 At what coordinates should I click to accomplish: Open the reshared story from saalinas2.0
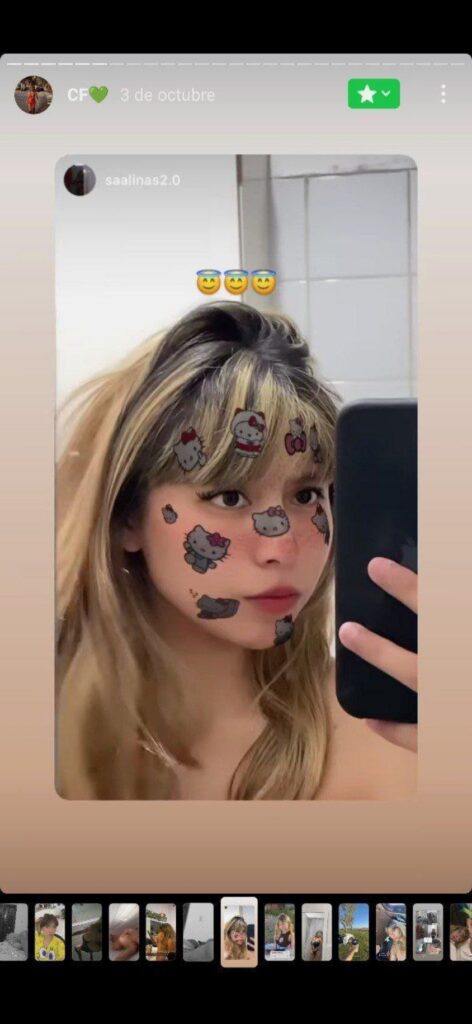tap(236, 477)
